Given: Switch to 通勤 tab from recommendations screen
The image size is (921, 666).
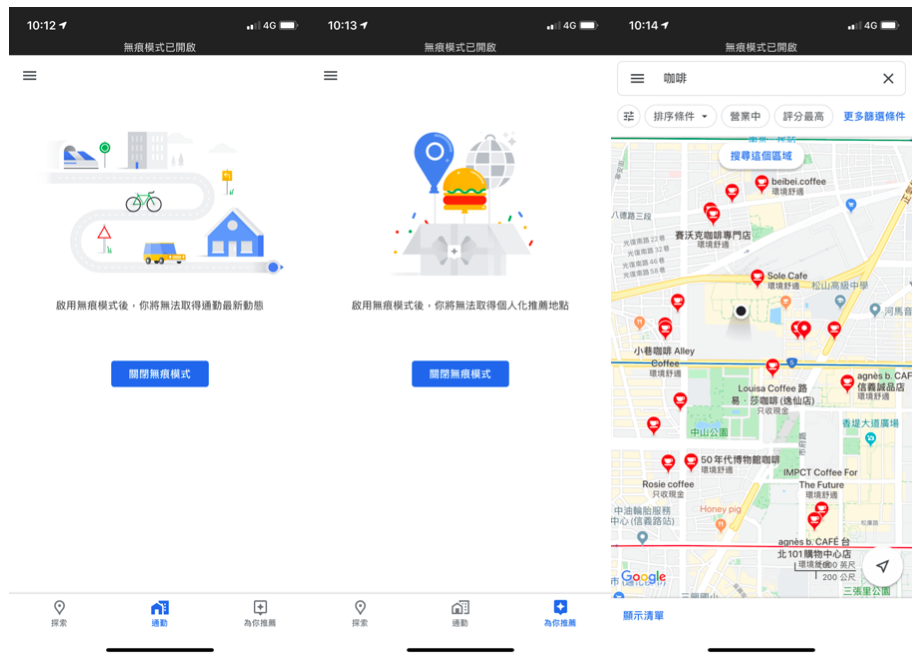Looking at the screenshot, I should tap(459, 612).
